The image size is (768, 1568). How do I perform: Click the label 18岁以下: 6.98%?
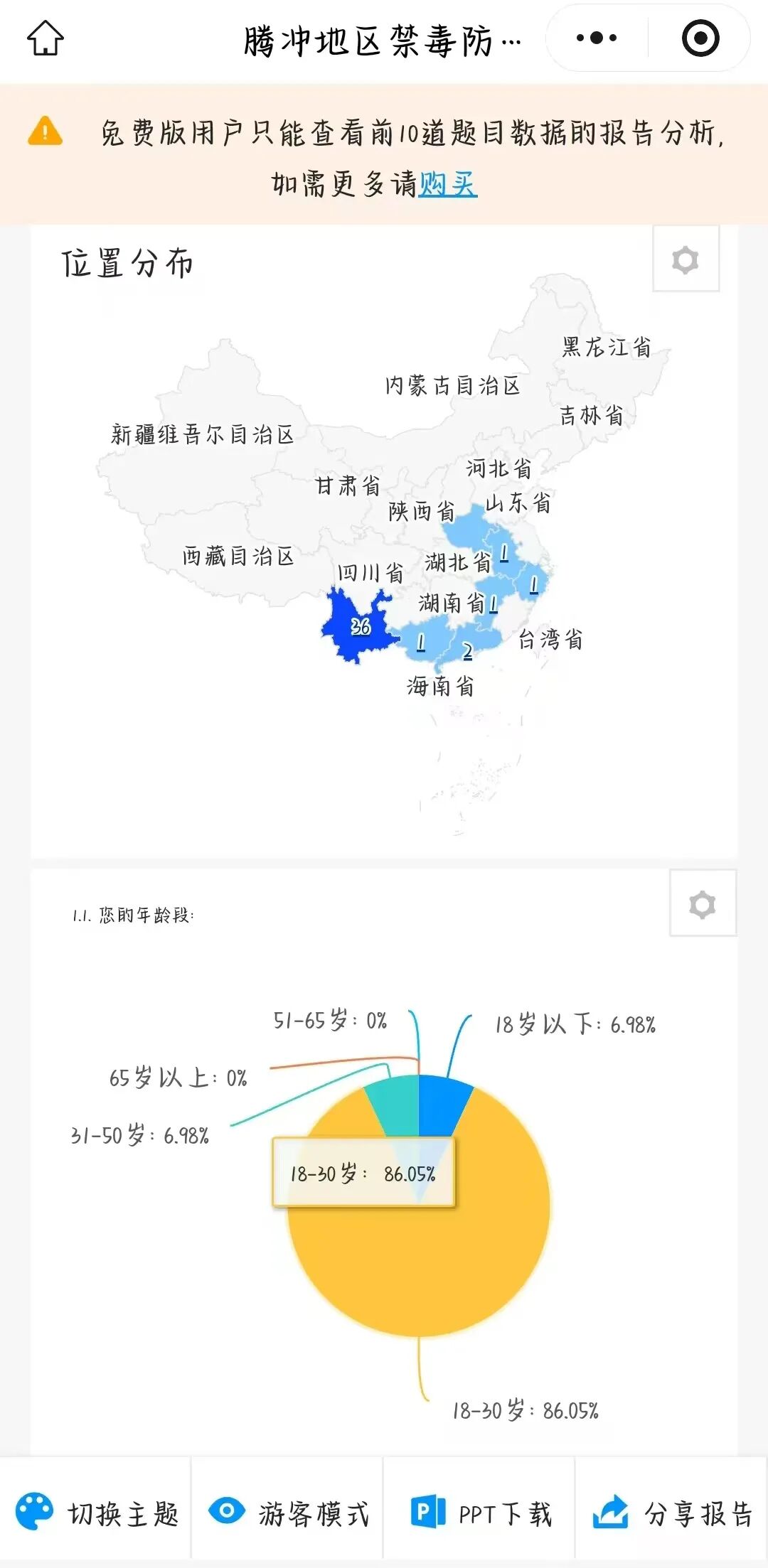[575, 1024]
